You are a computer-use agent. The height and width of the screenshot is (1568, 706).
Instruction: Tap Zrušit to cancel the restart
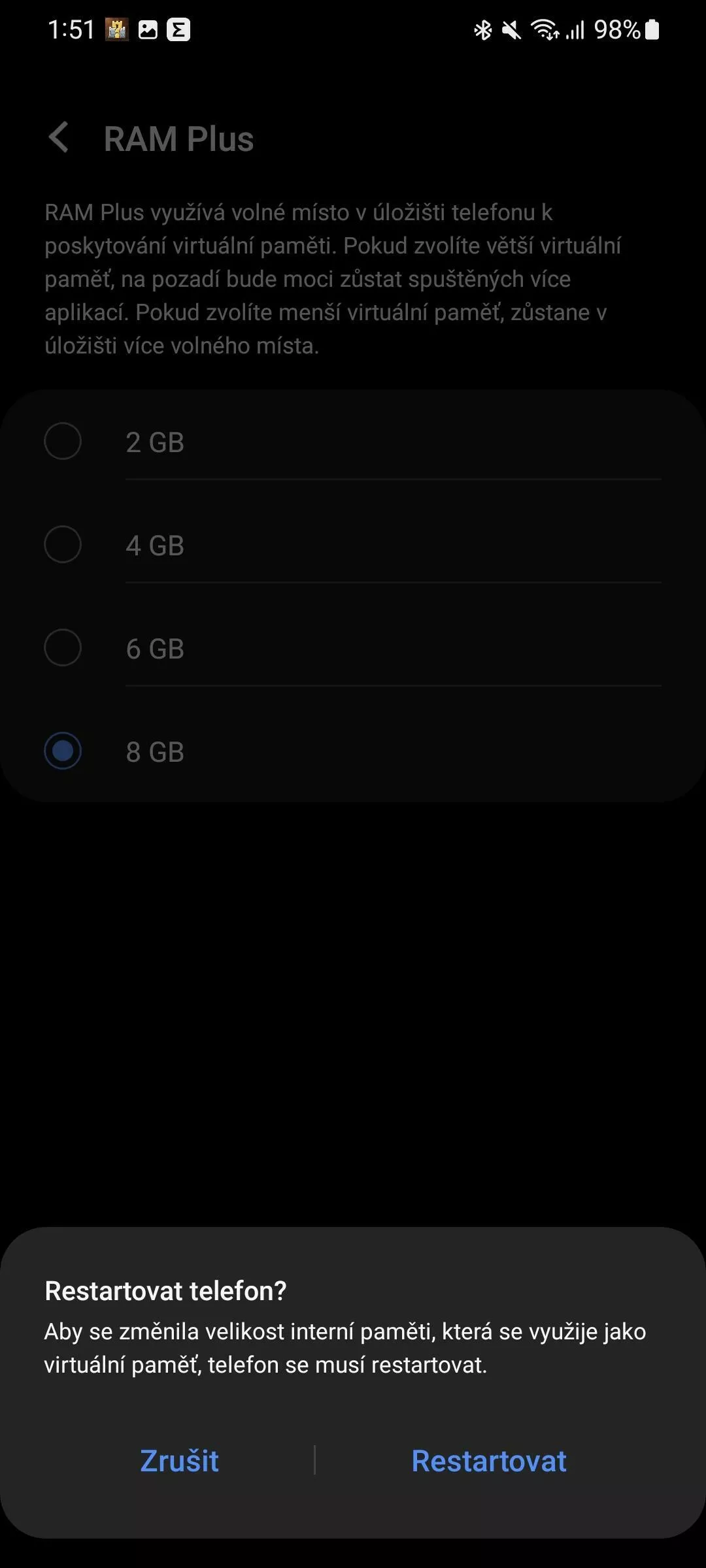[x=179, y=1461]
